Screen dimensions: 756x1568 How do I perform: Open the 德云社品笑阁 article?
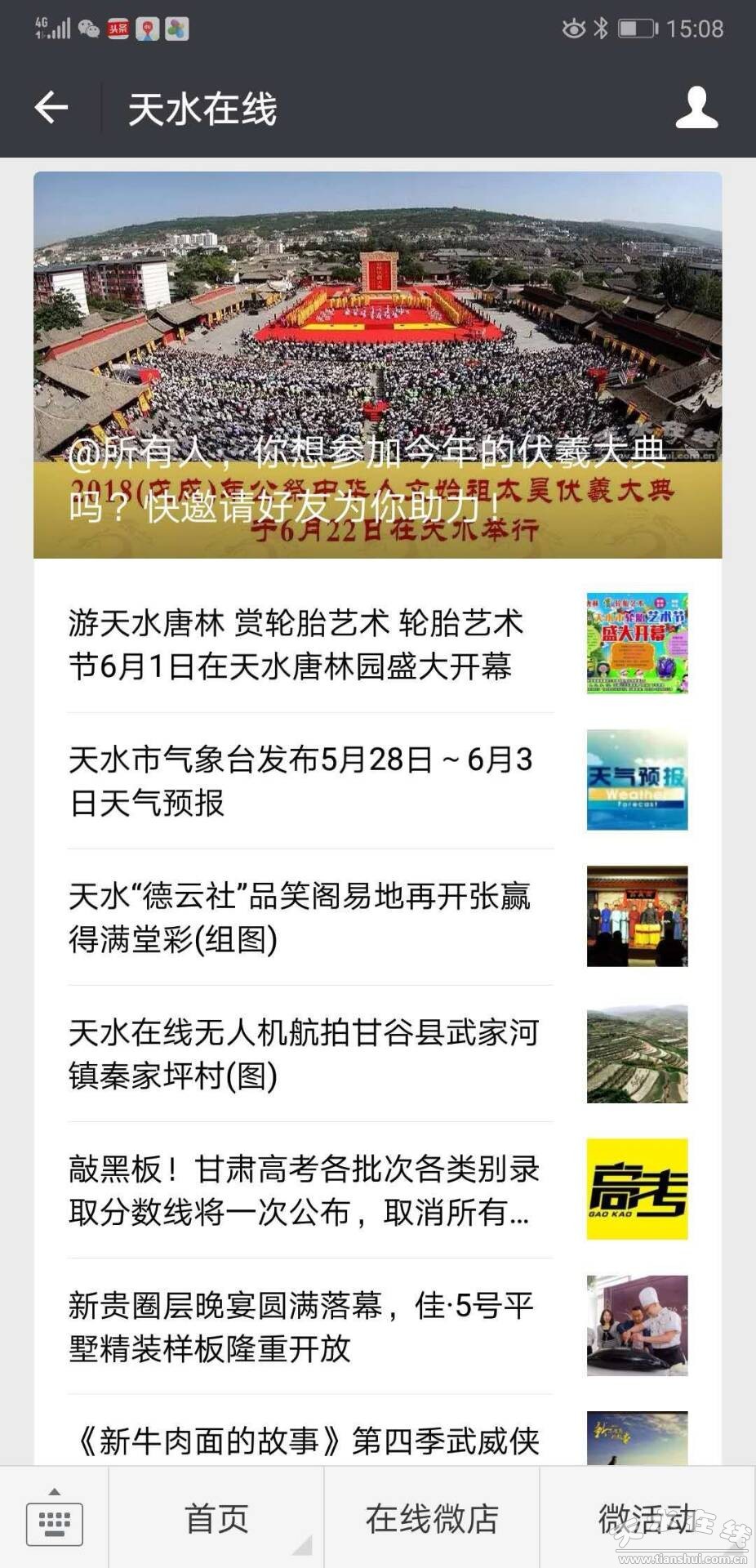coord(310,917)
